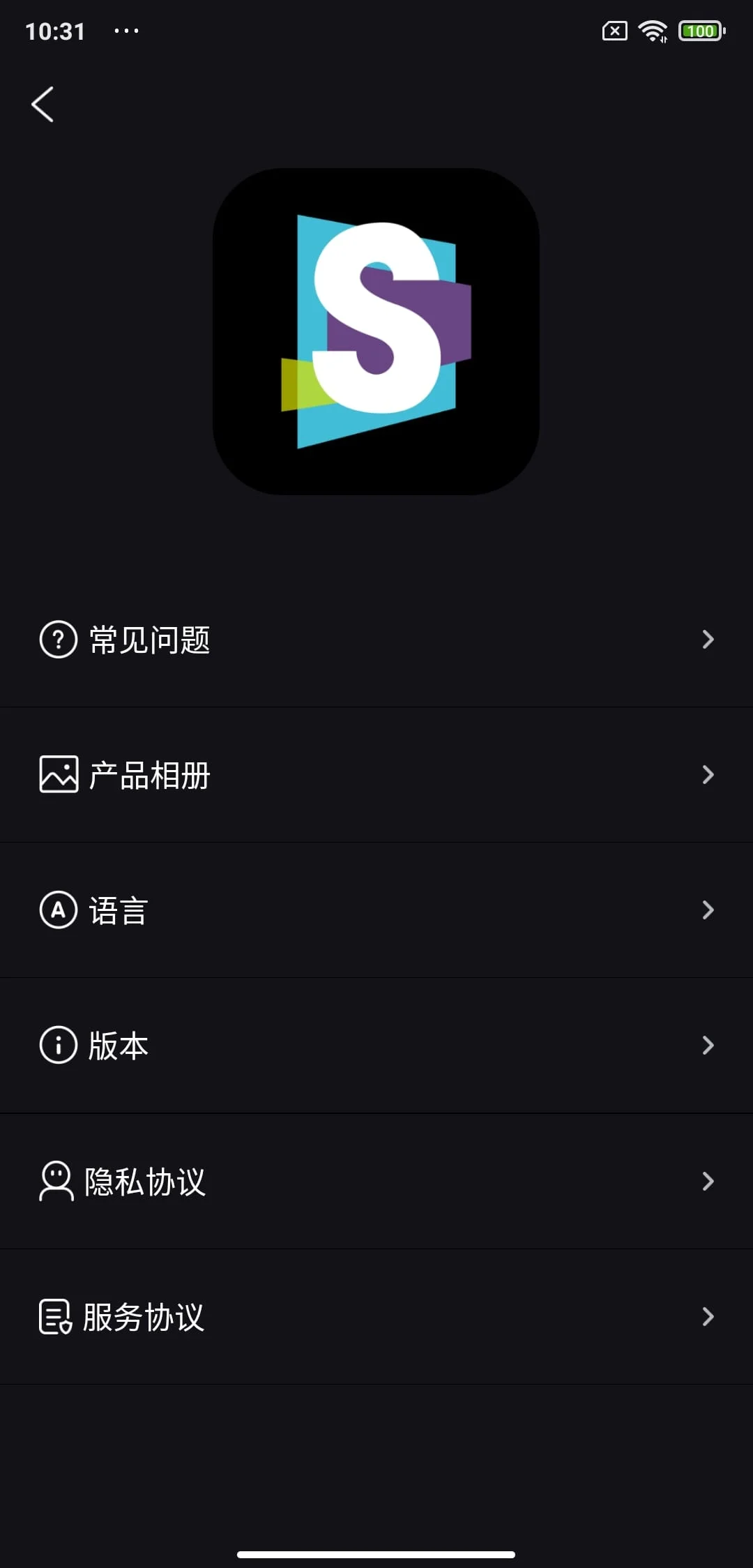Tap the document icon next to 服务协议

point(57,1315)
